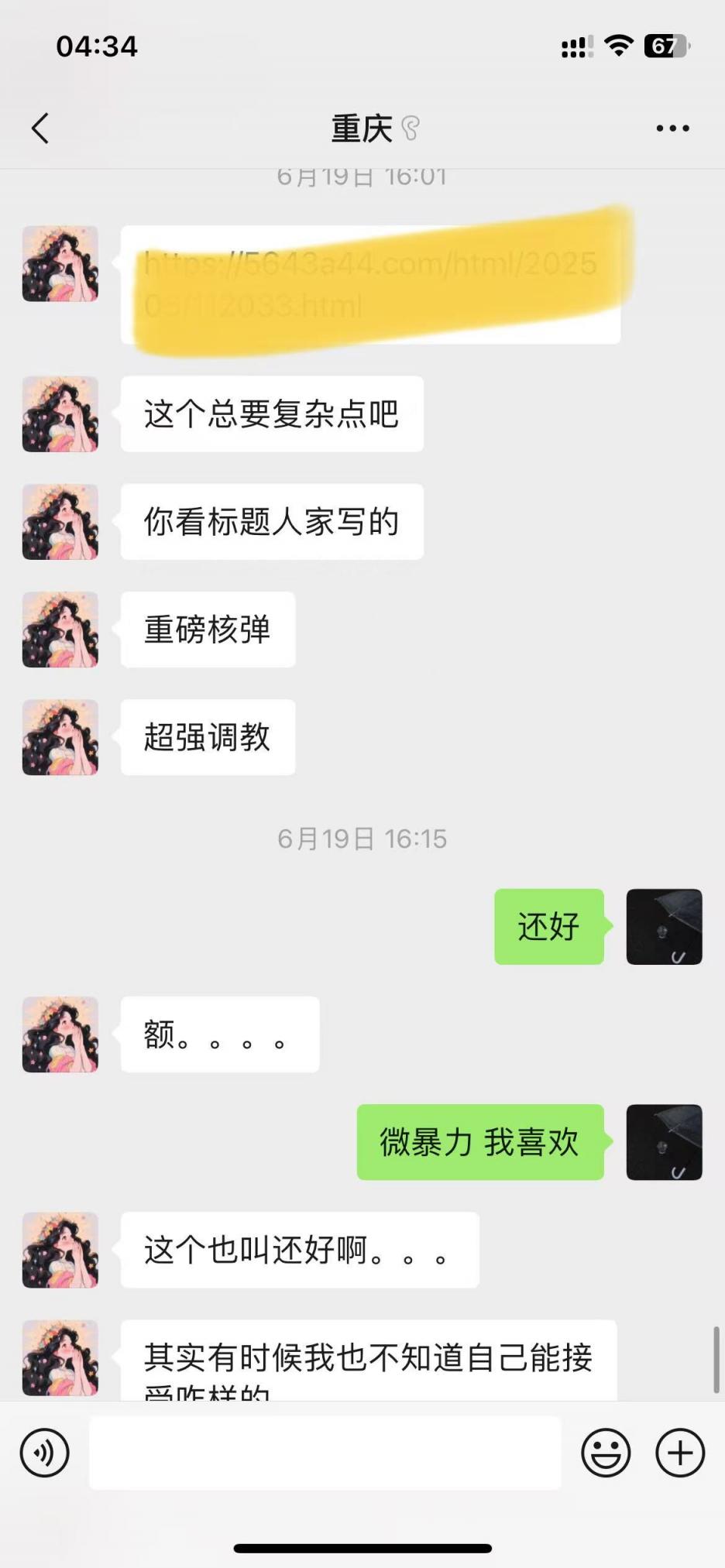This screenshot has width=725, height=1568.
Task: Tap the contact's avatar beside 重磅核弹
Action: pyautogui.click(x=60, y=630)
